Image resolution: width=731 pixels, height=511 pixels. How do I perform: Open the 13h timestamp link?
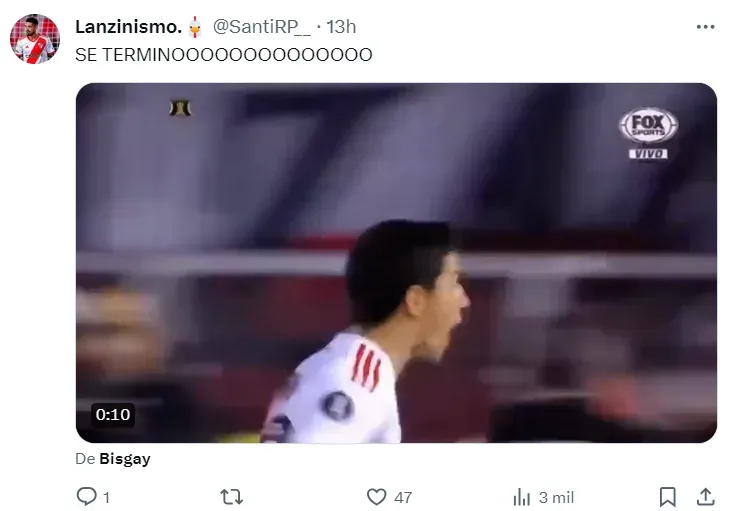pyautogui.click(x=341, y=27)
